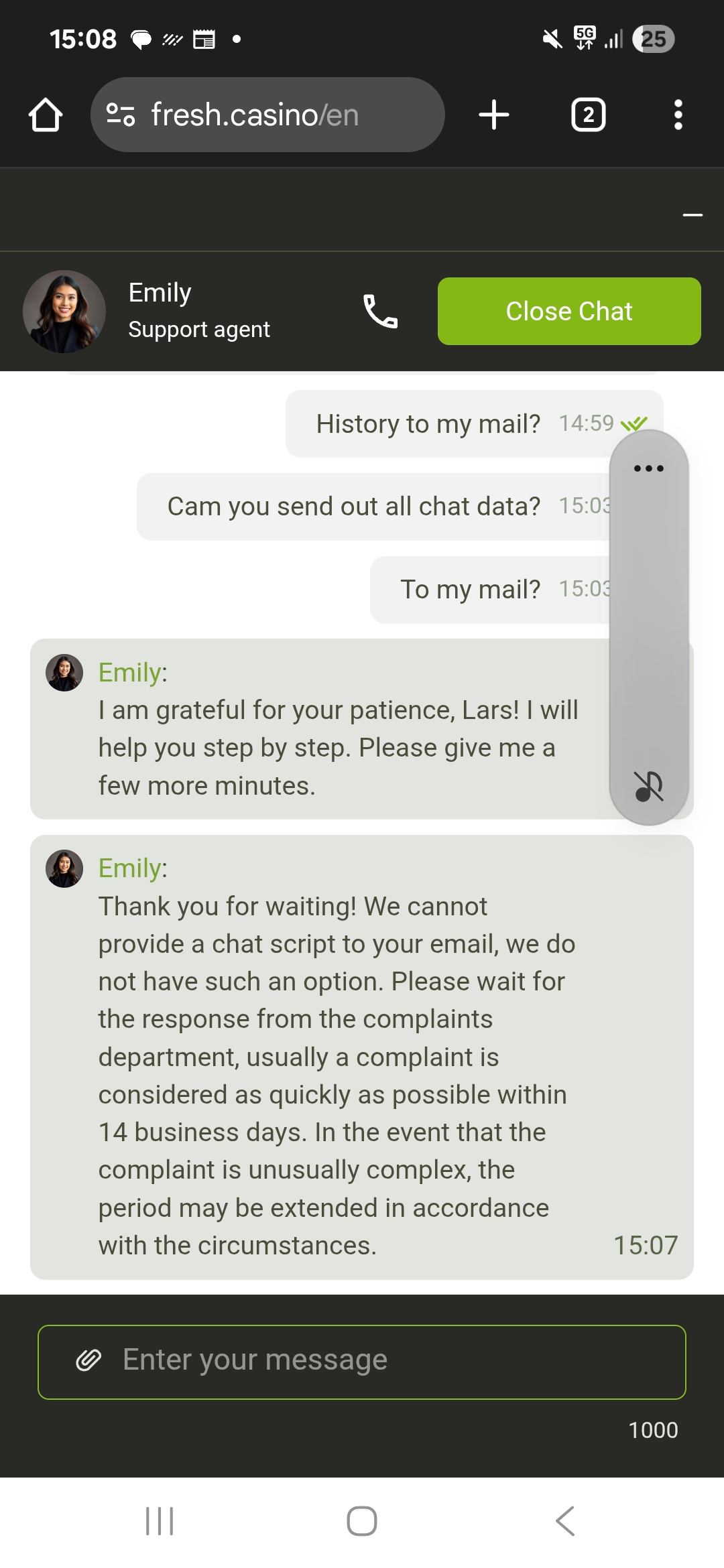The height and width of the screenshot is (1568, 724).
Task: Open a new browser tab
Action: click(494, 115)
